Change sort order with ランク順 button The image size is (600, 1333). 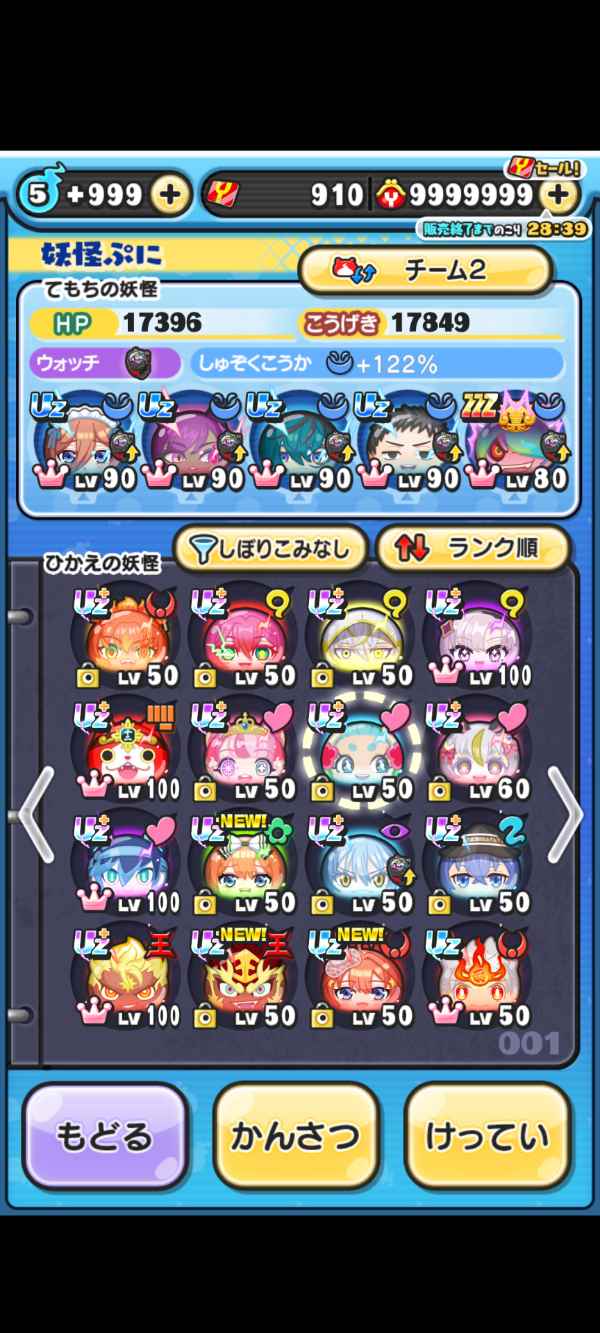coord(473,547)
